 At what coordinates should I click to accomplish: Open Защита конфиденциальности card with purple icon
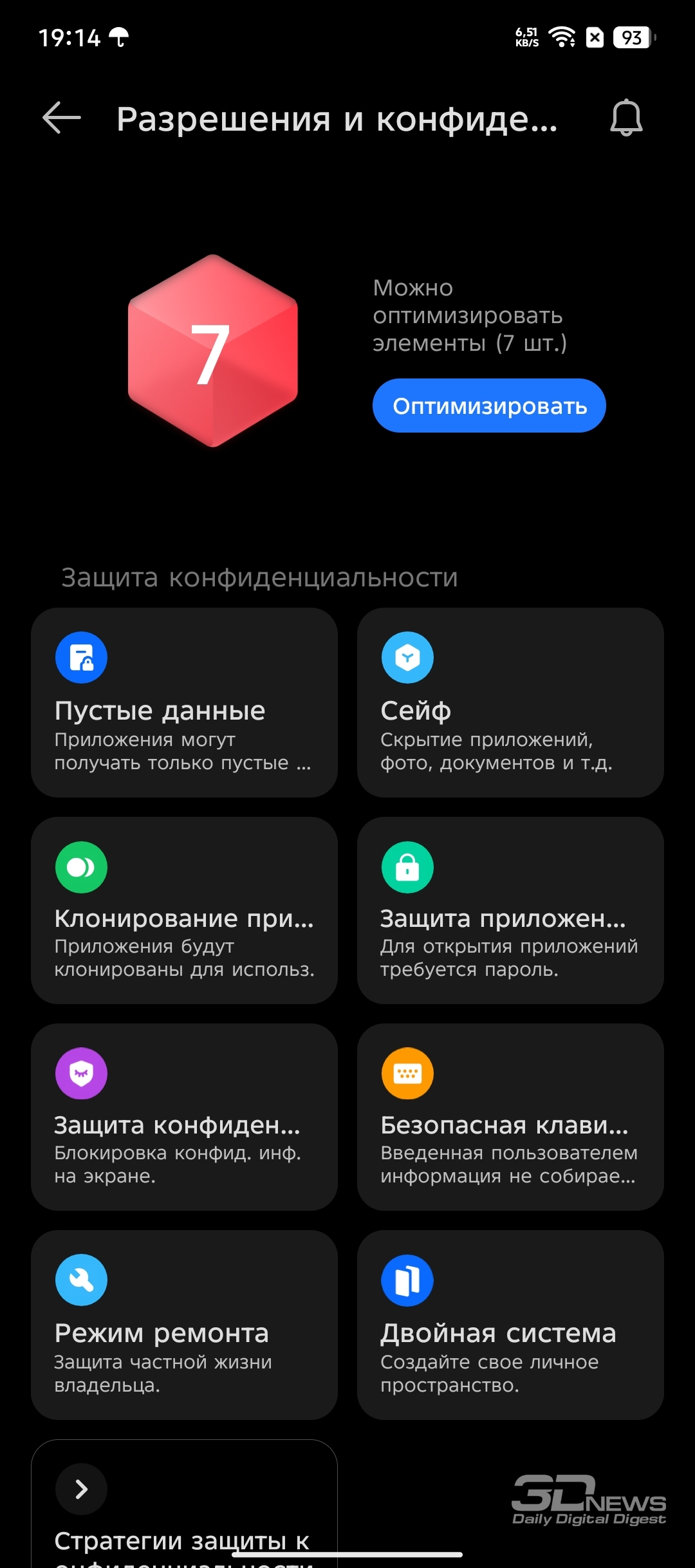click(x=184, y=1117)
